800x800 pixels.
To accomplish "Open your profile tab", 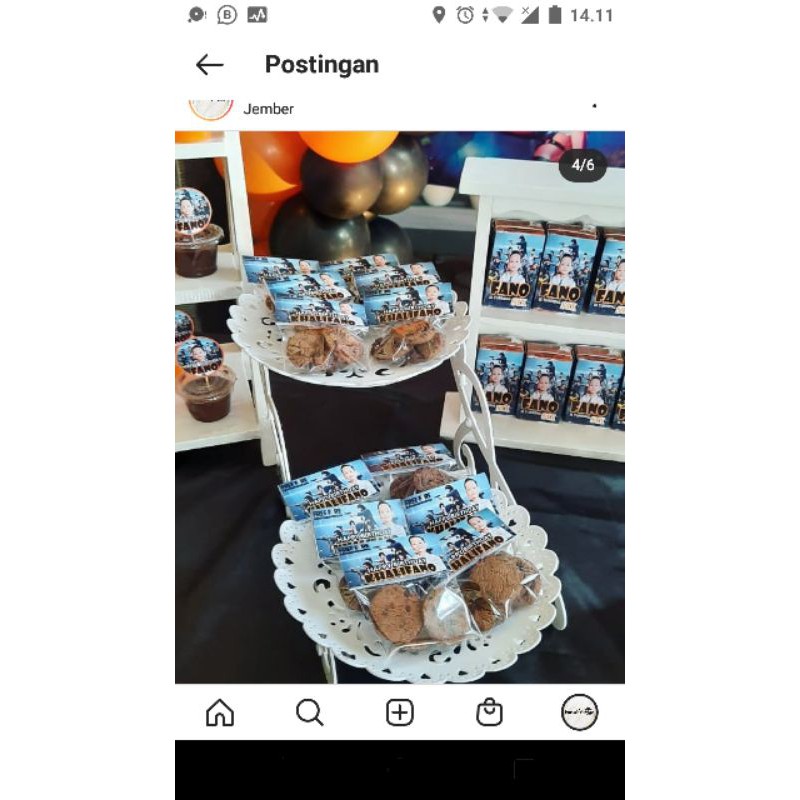I will (x=580, y=712).
